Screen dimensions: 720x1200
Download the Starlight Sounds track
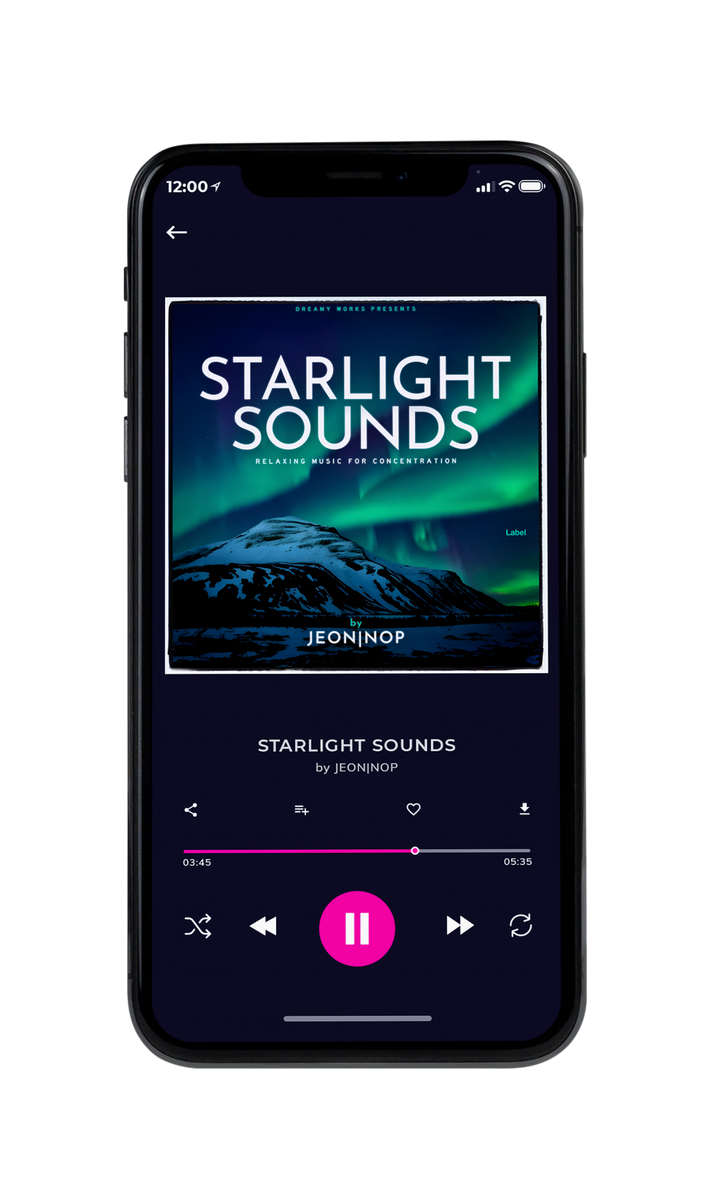pos(524,810)
